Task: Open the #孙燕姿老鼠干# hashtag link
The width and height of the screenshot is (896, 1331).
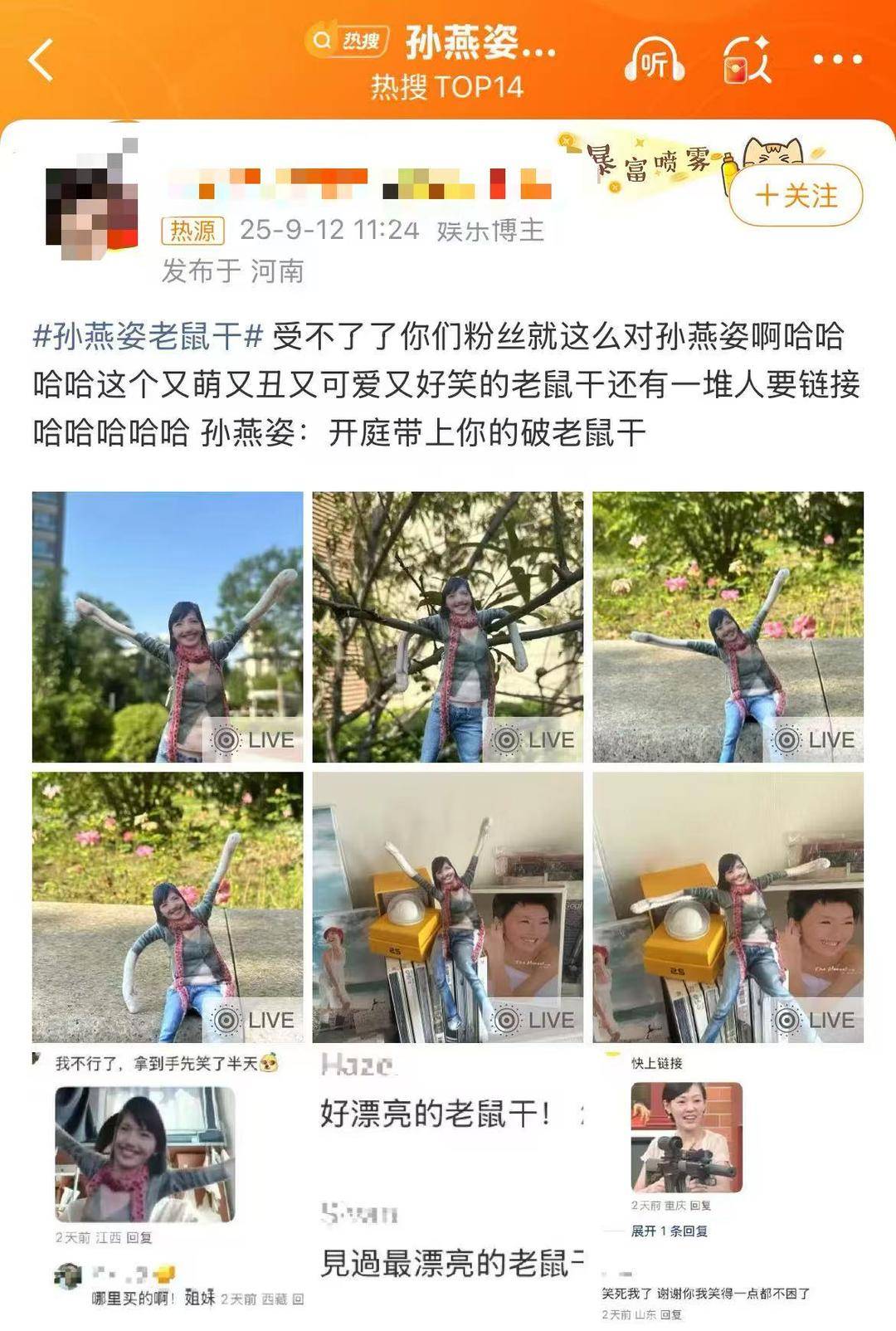Action: pyautogui.click(x=148, y=336)
